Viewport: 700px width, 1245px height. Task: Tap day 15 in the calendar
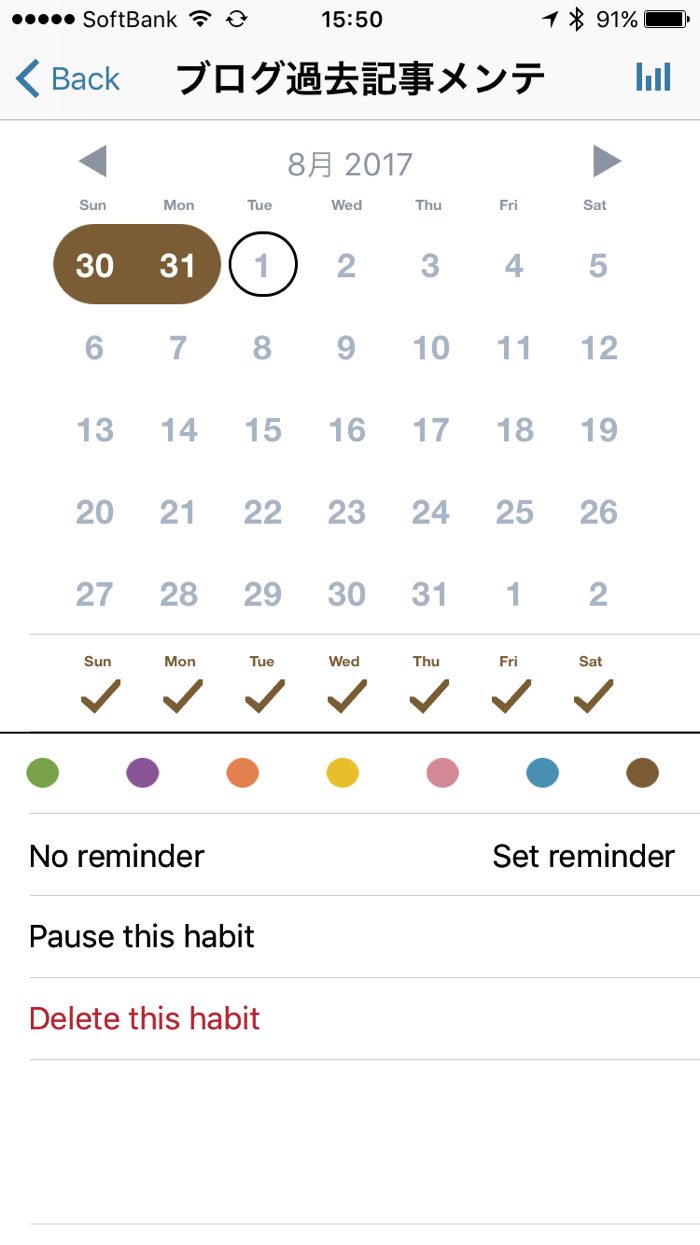coord(263,430)
